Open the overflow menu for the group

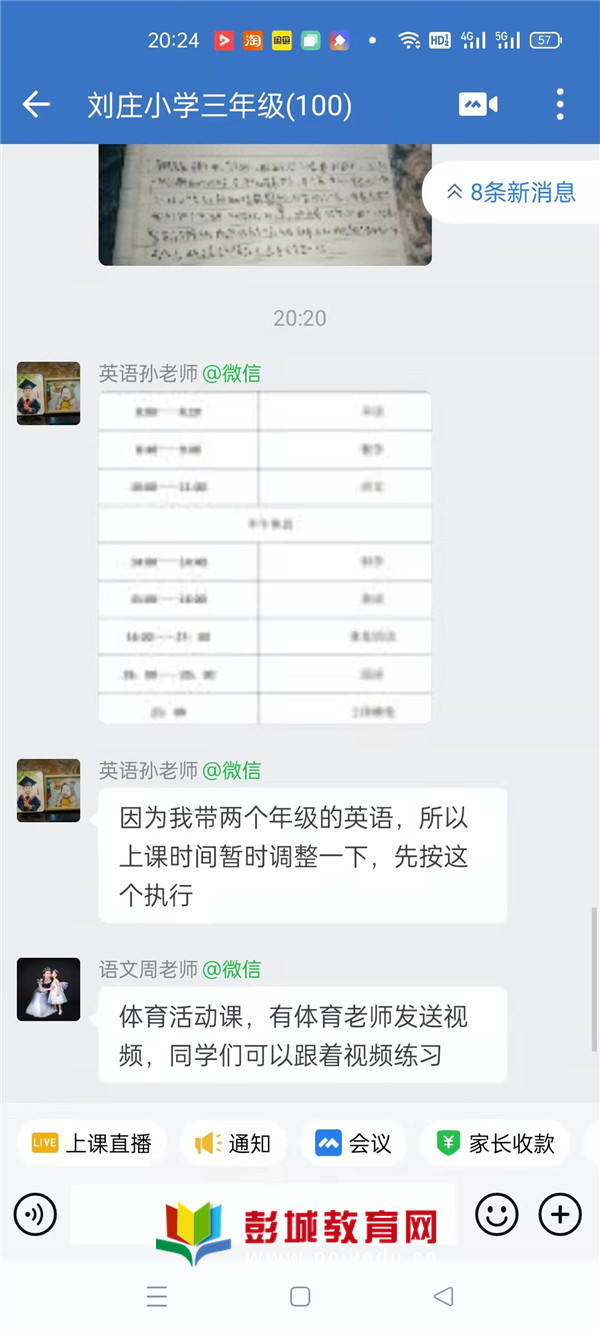560,104
